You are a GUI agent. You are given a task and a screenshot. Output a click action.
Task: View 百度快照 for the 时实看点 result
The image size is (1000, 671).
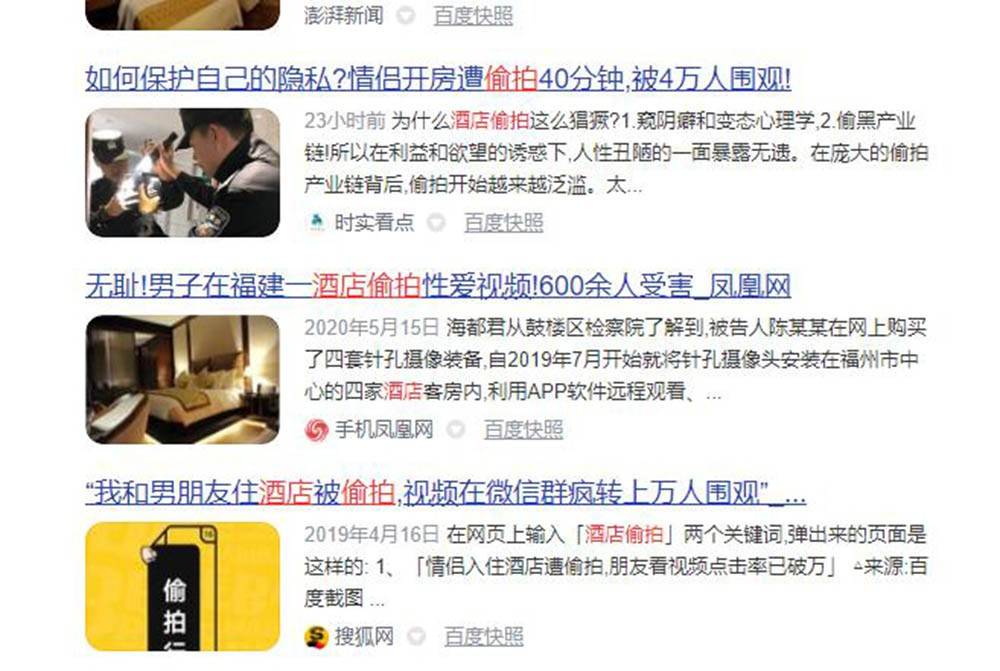click(x=503, y=222)
